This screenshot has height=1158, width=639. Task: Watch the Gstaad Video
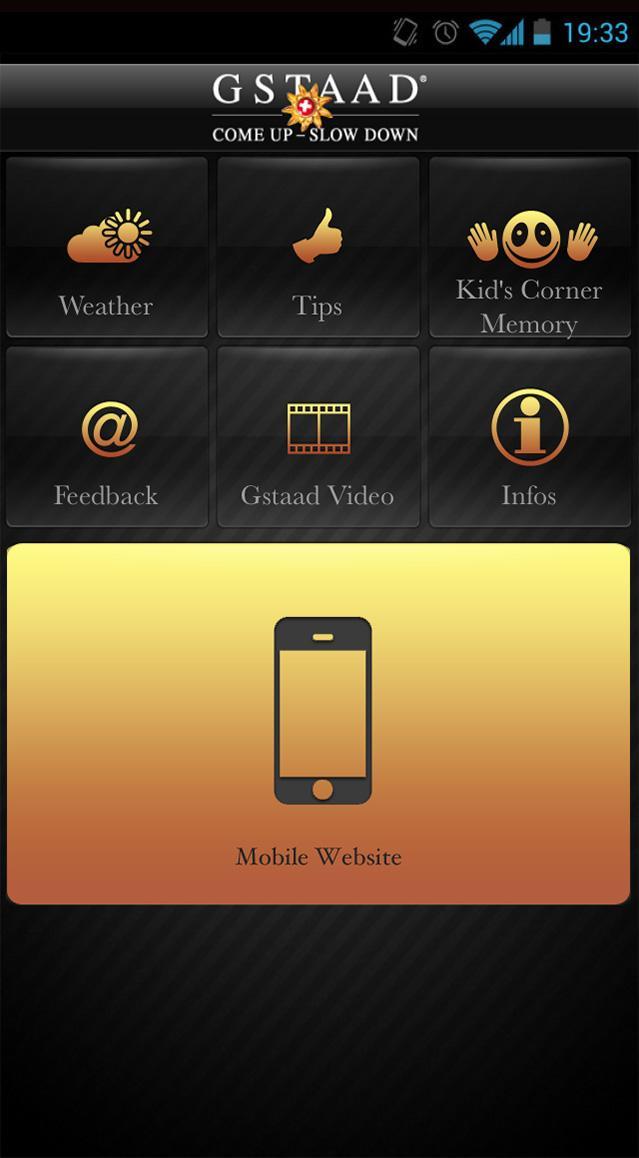[318, 437]
